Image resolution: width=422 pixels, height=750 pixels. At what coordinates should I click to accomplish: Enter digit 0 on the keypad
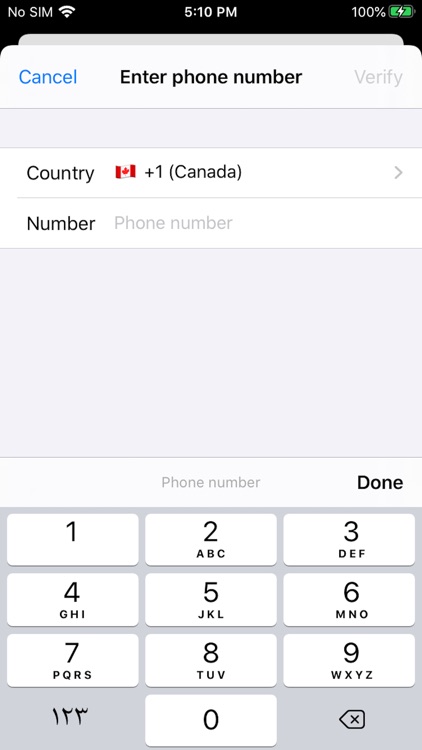[211, 720]
